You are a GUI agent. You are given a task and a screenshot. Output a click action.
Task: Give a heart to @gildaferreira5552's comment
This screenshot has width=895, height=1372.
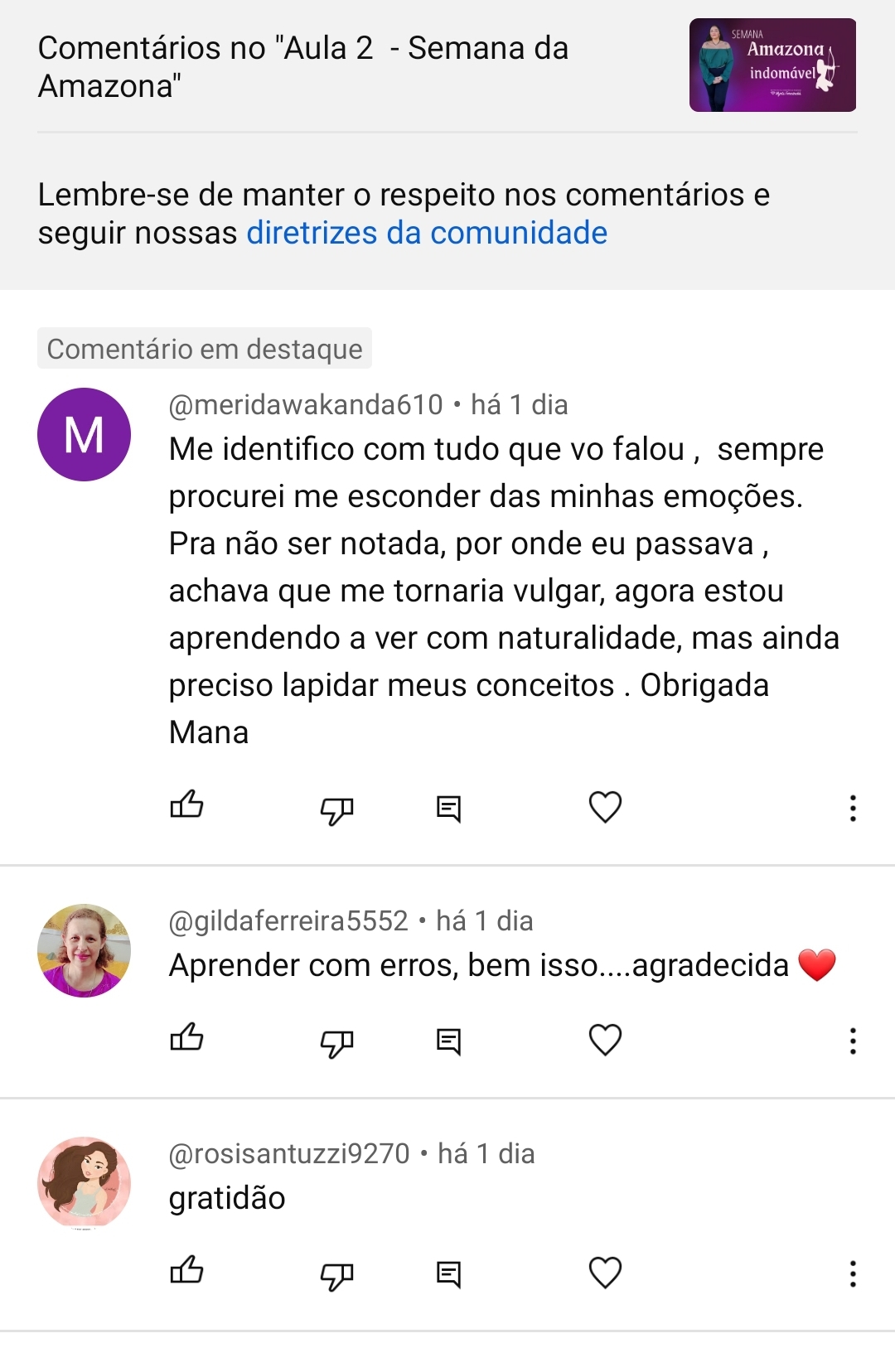[x=605, y=1040]
